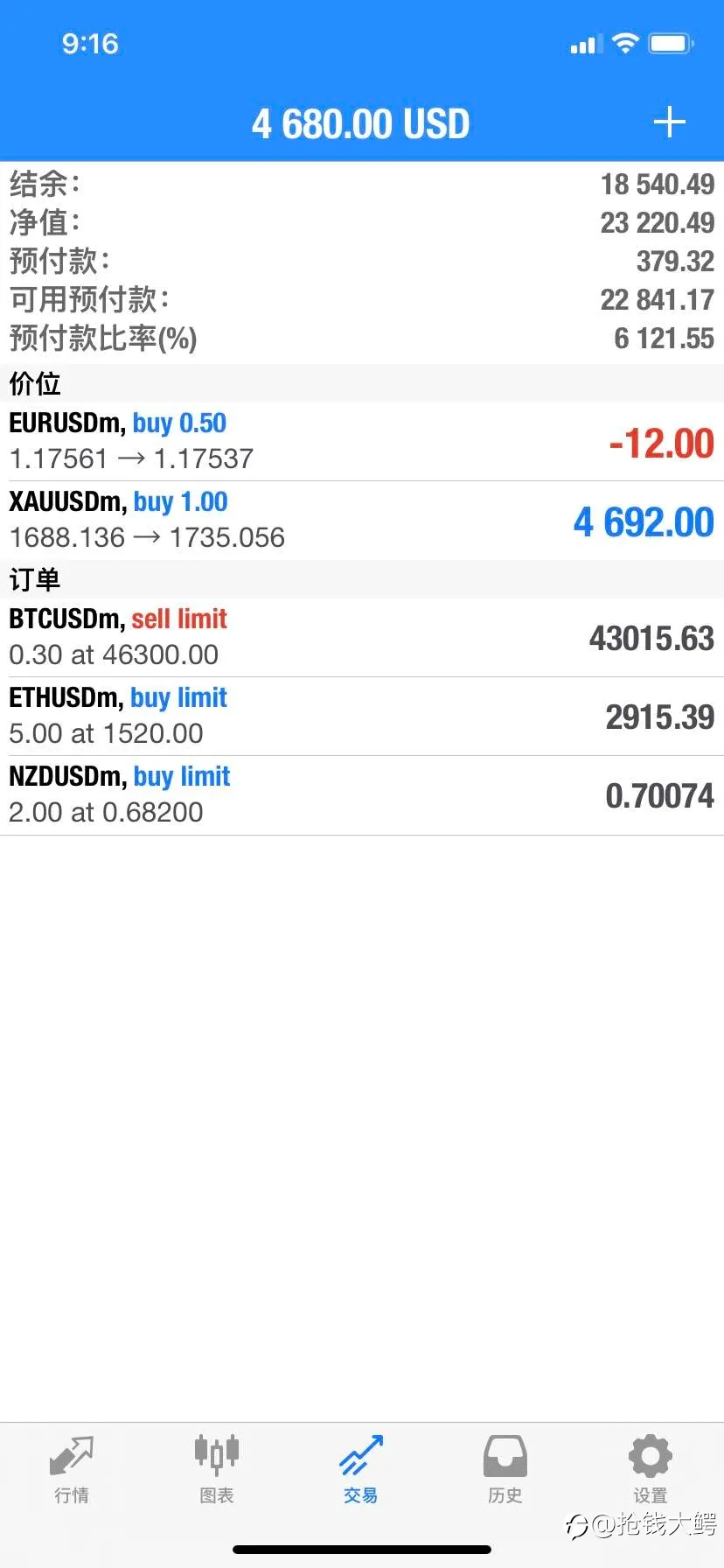Tap the 交易 trade tab
This screenshot has width=724, height=1568.
tap(361, 1469)
